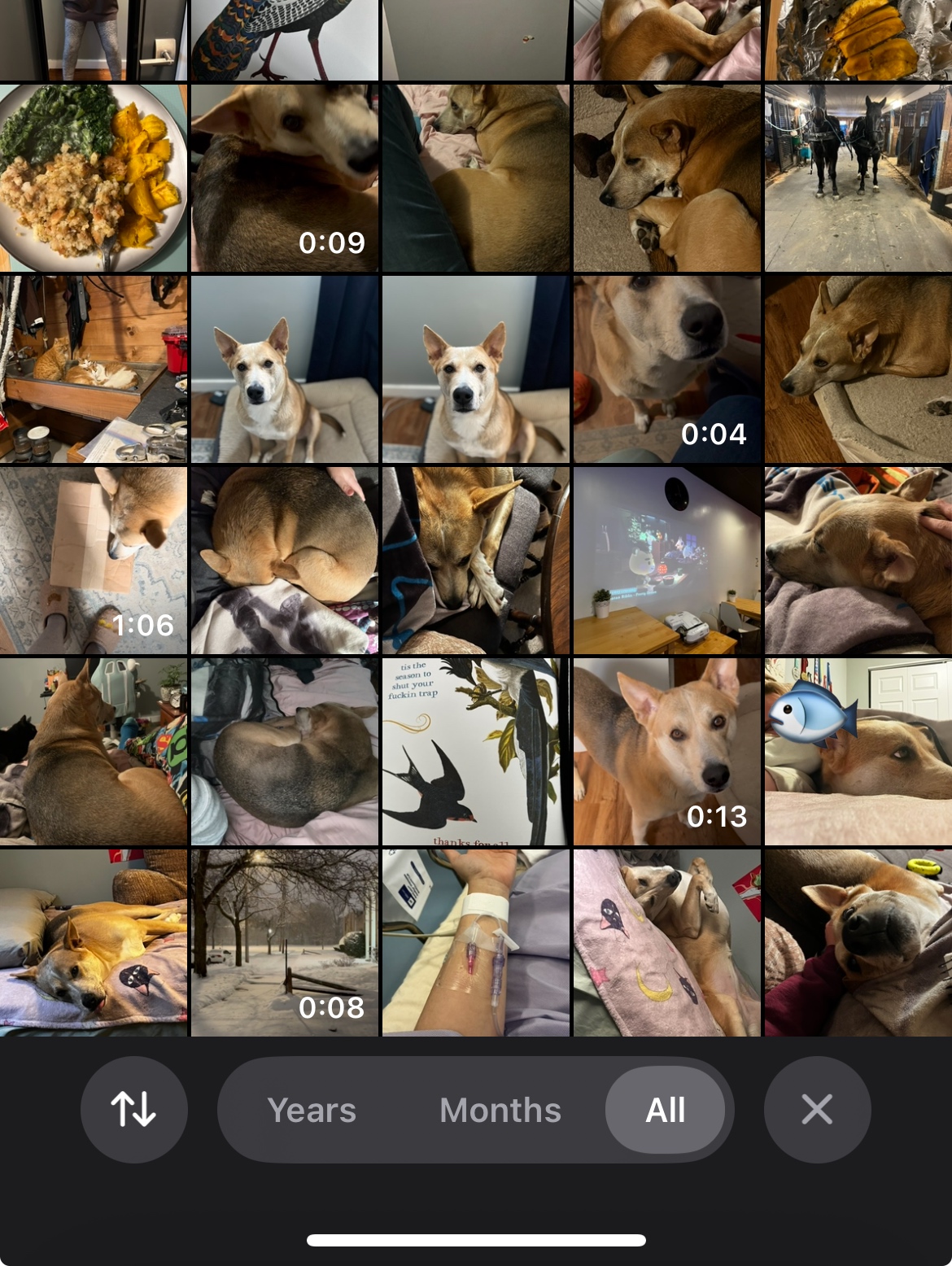This screenshot has width=952, height=1266.
Task: Open the 0:08 snowy street video
Action: pos(285,943)
